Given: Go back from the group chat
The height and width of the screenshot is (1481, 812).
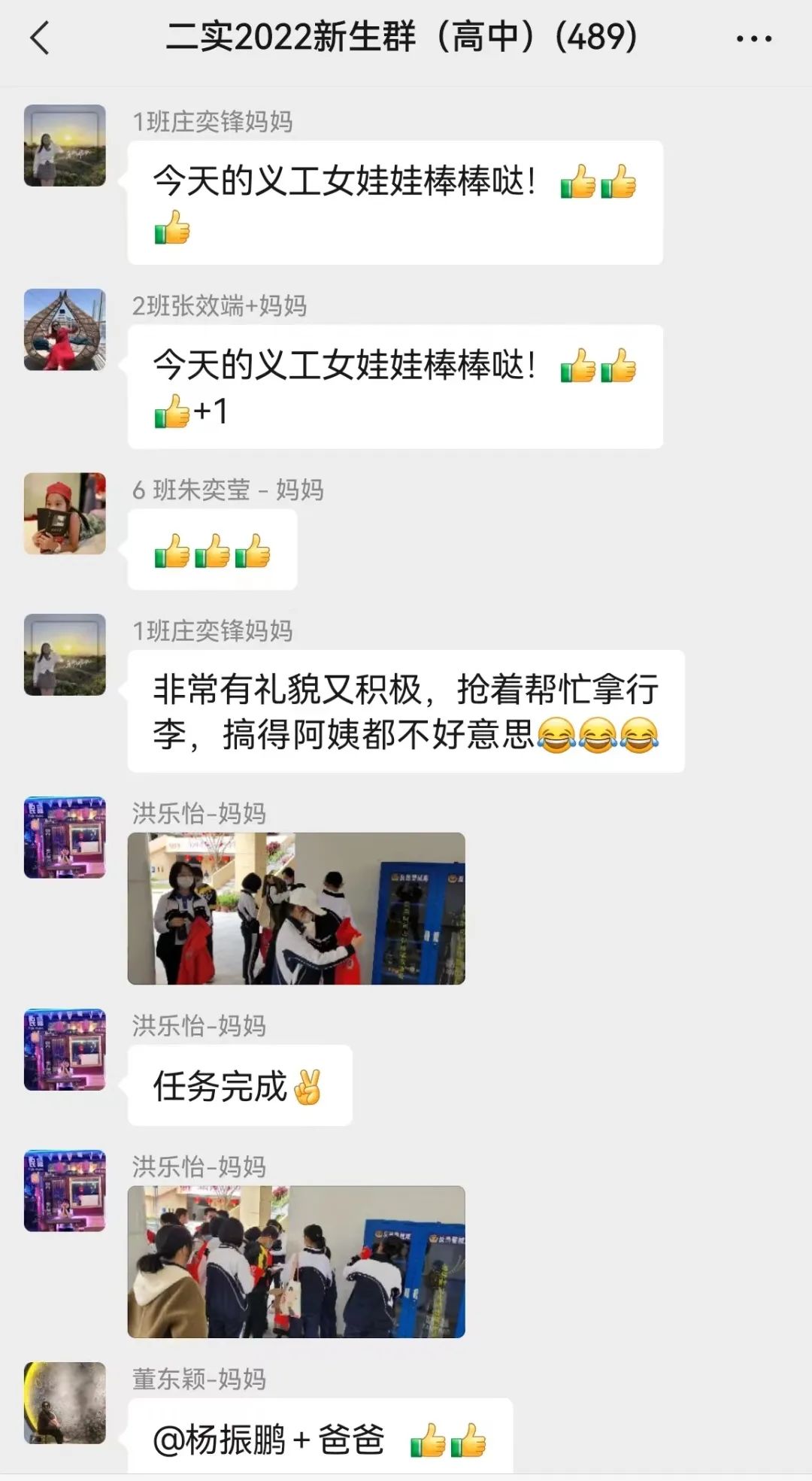Looking at the screenshot, I should pos(40,38).
